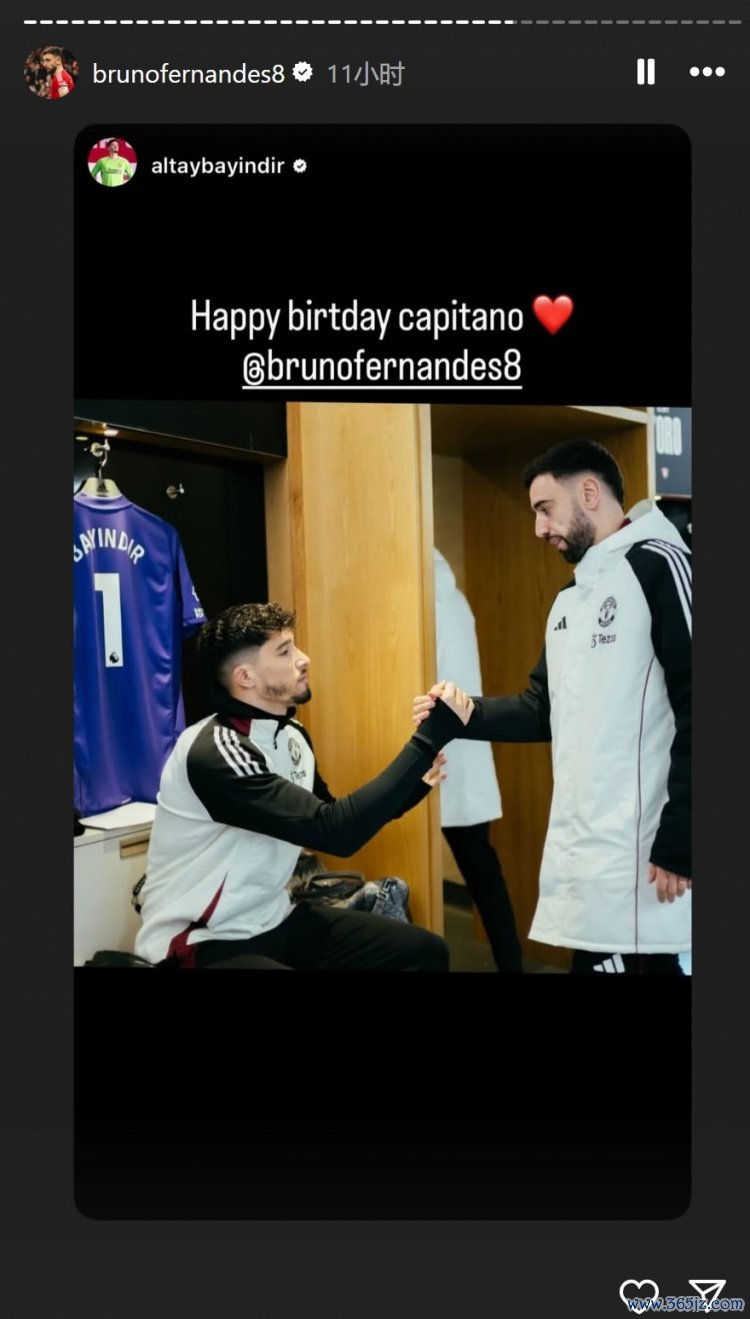Share the story via paper plane icon
750x1319 pixels.
click(x=706, y=1295)
